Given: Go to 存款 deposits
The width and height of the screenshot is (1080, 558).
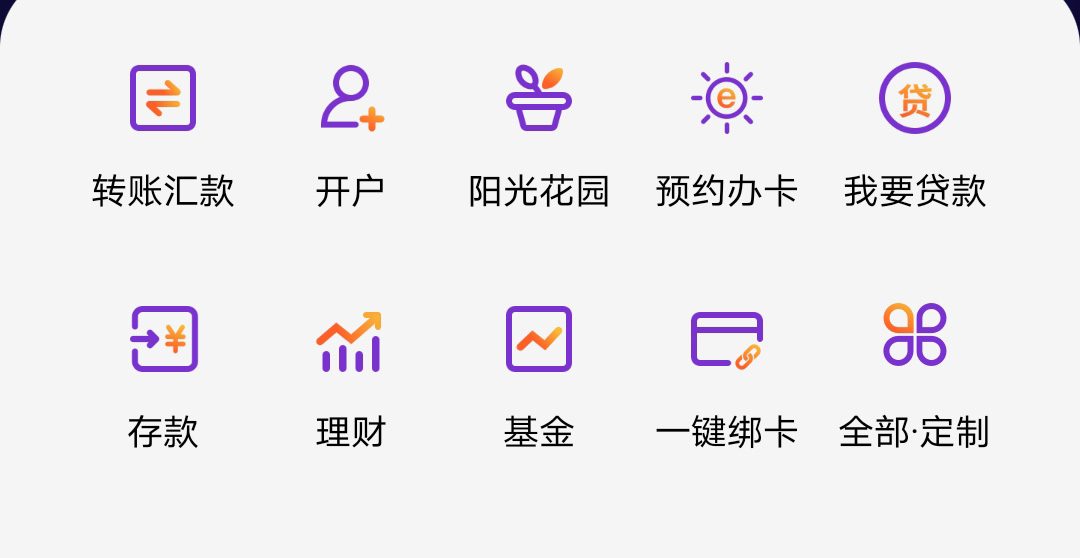Looking at the screenshot, I should [163, 339].
